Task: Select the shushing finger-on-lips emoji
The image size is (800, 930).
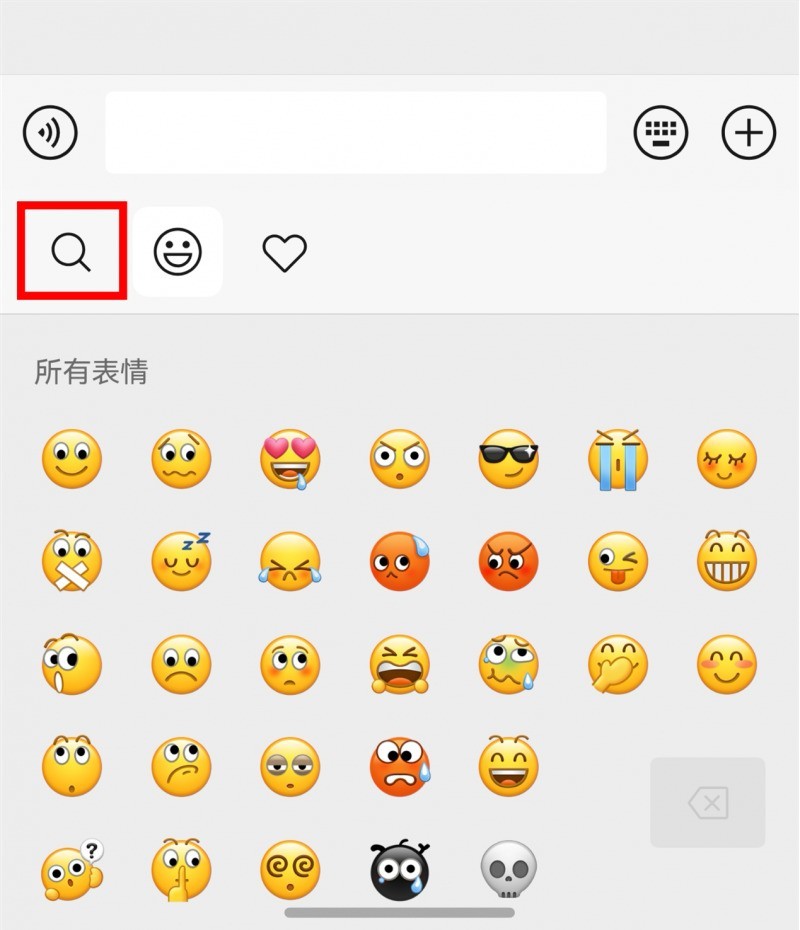Action: pyautogui.click(x=180, y=869)
